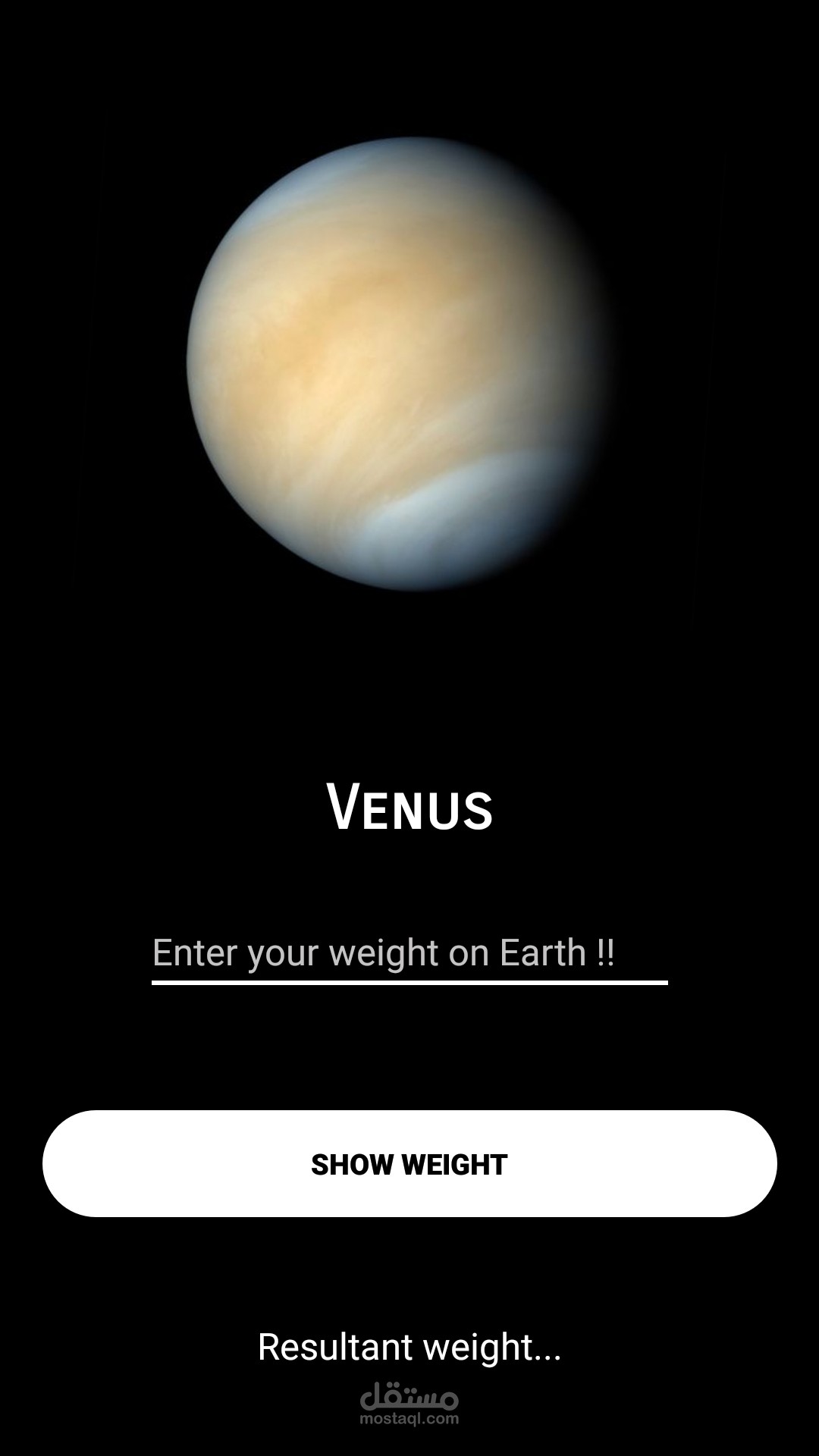Tap the Earth weight input field
This screenshot has width=819, height=1456.
click(x=409, y=954)
